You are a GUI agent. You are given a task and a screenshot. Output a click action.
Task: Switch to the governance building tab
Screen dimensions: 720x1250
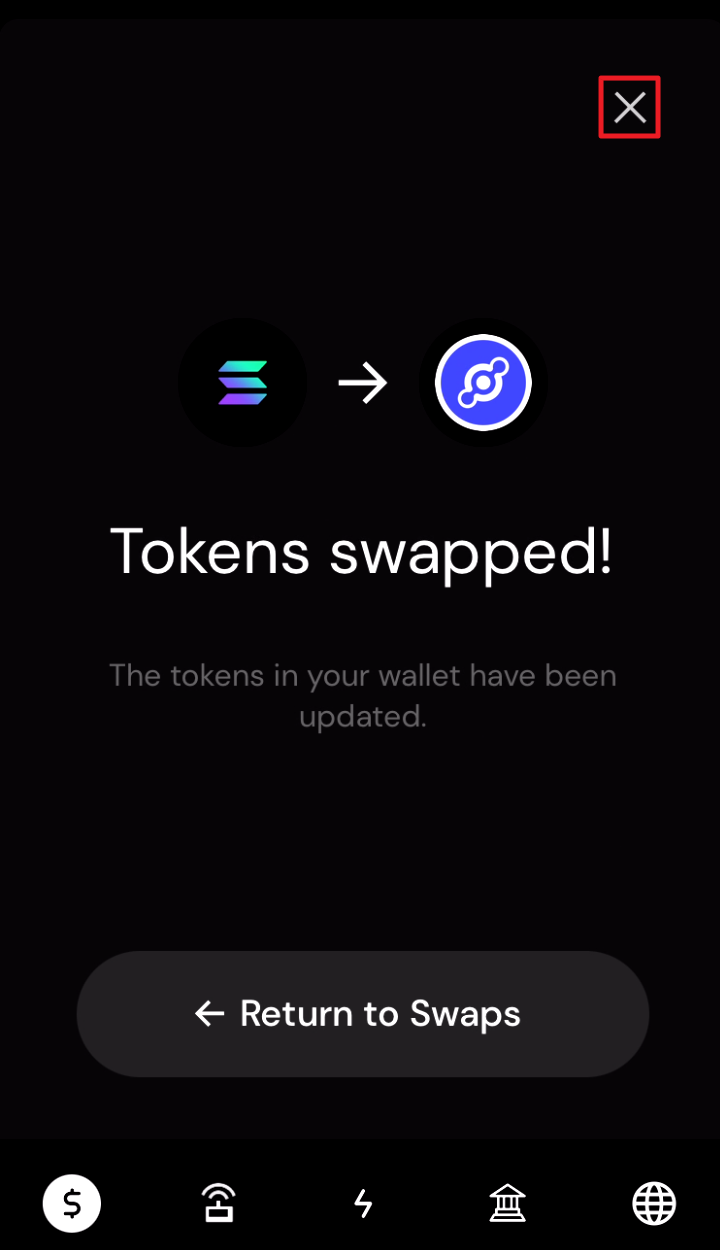point(508,1203)
